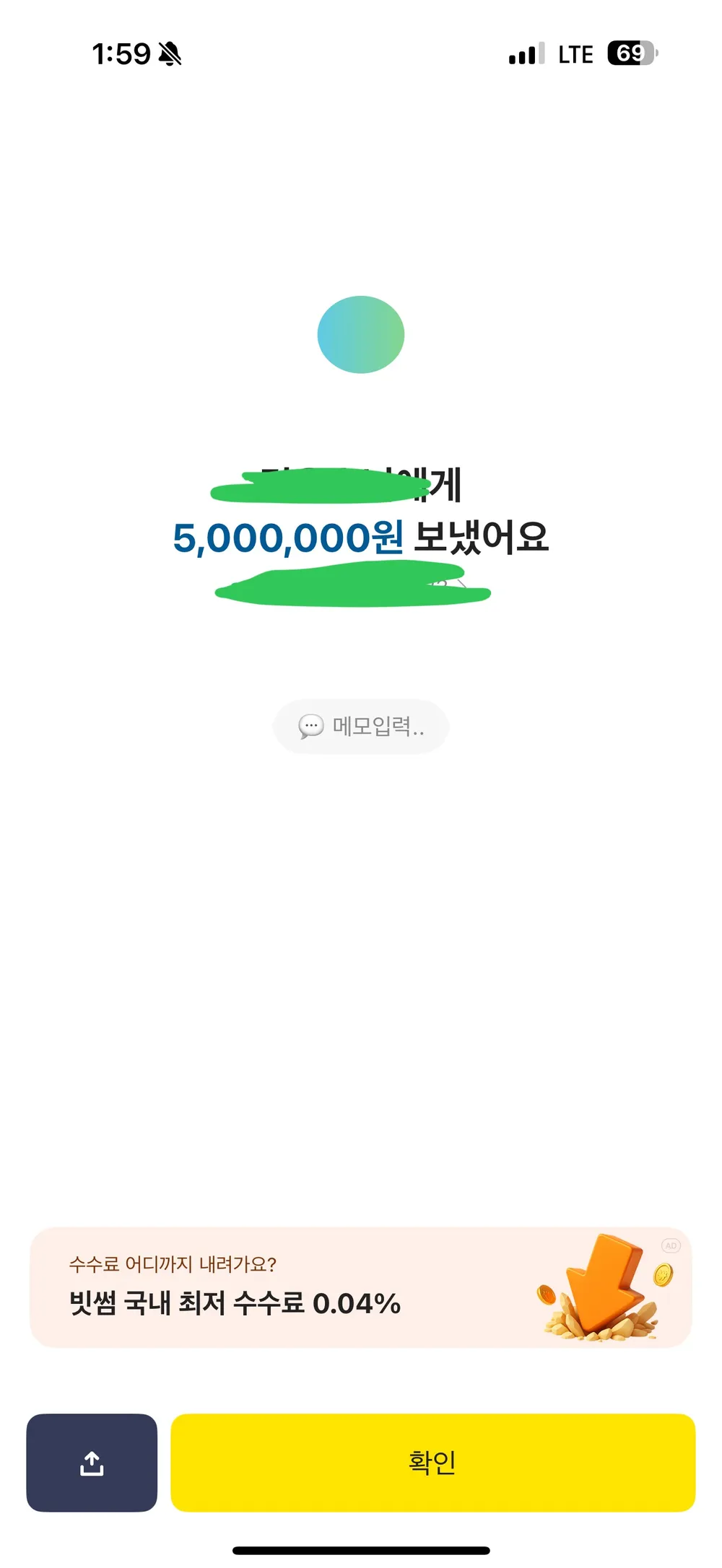722x1568 pixels.
Task: Tap the gradient profile avatar circle
Action: 360,334
